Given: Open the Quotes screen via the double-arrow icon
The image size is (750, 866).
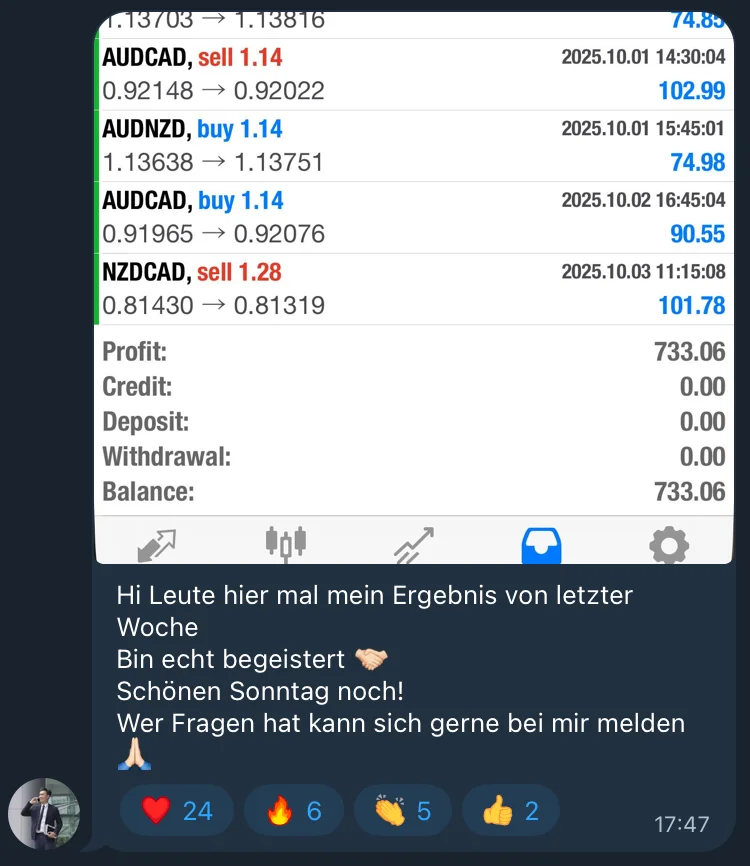Looking at the screenshot, I should [x=158, y=545].
